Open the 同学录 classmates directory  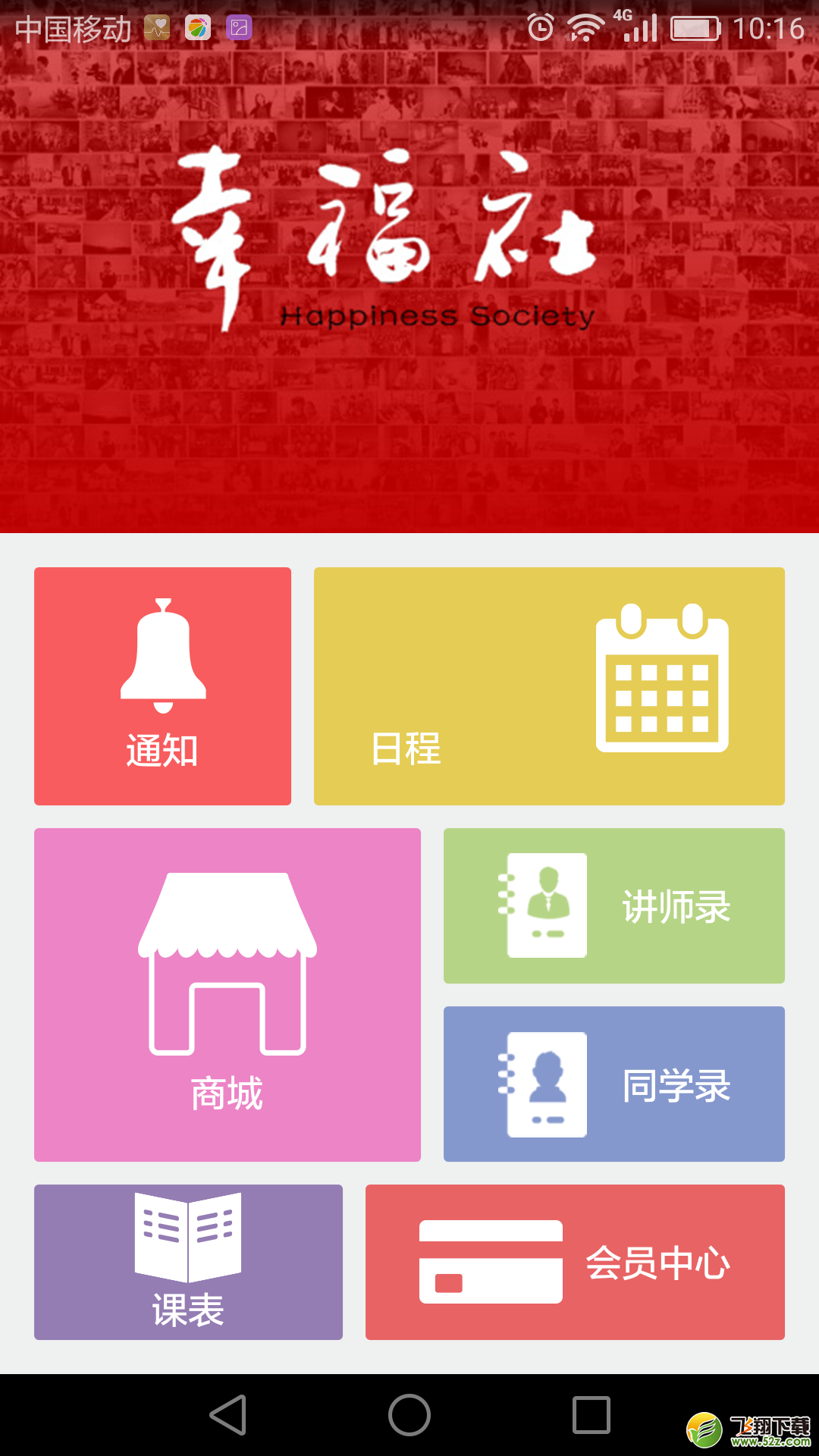(614, 1084)
